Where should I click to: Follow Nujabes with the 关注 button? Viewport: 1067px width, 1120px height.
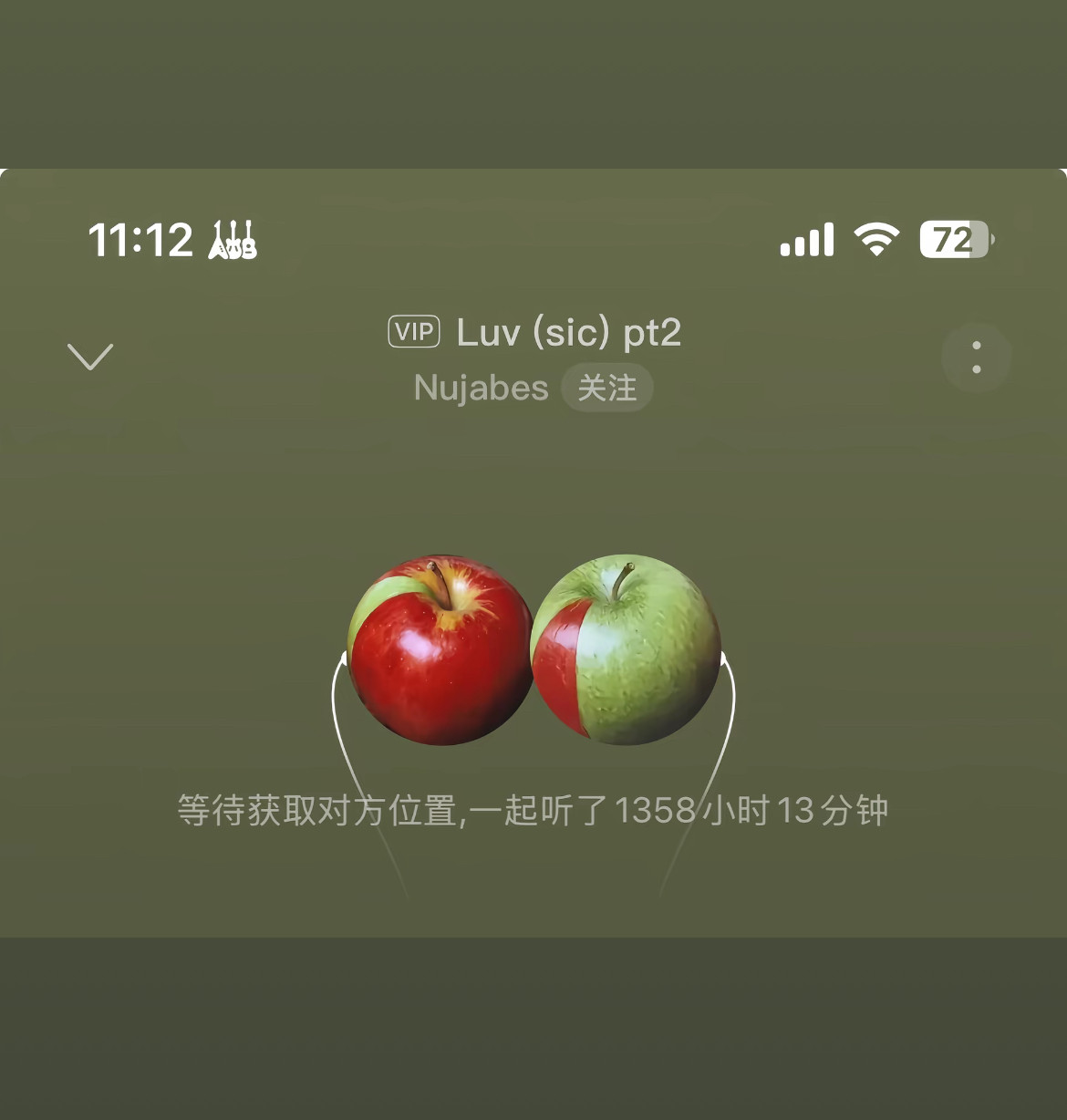pyautogui.click(x=606, y=388)
